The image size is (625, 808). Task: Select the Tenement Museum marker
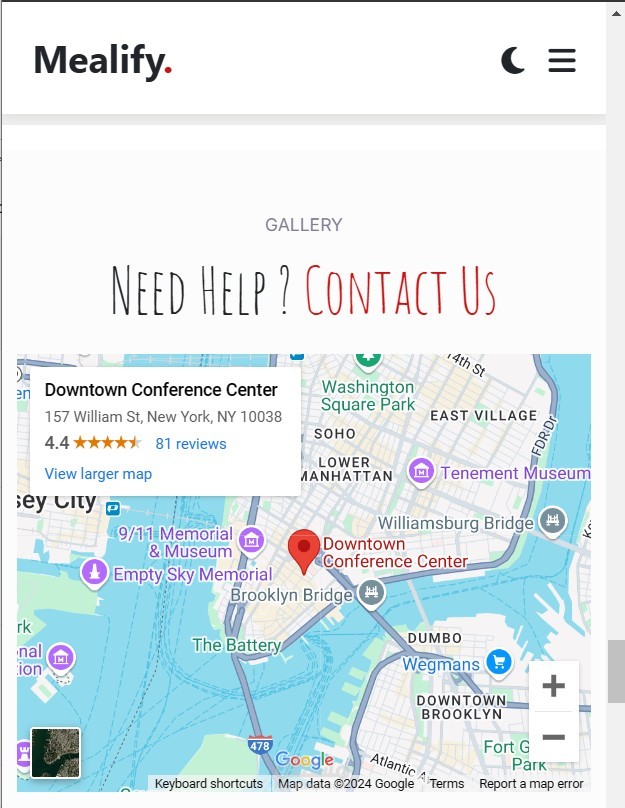tap(421, 472)
